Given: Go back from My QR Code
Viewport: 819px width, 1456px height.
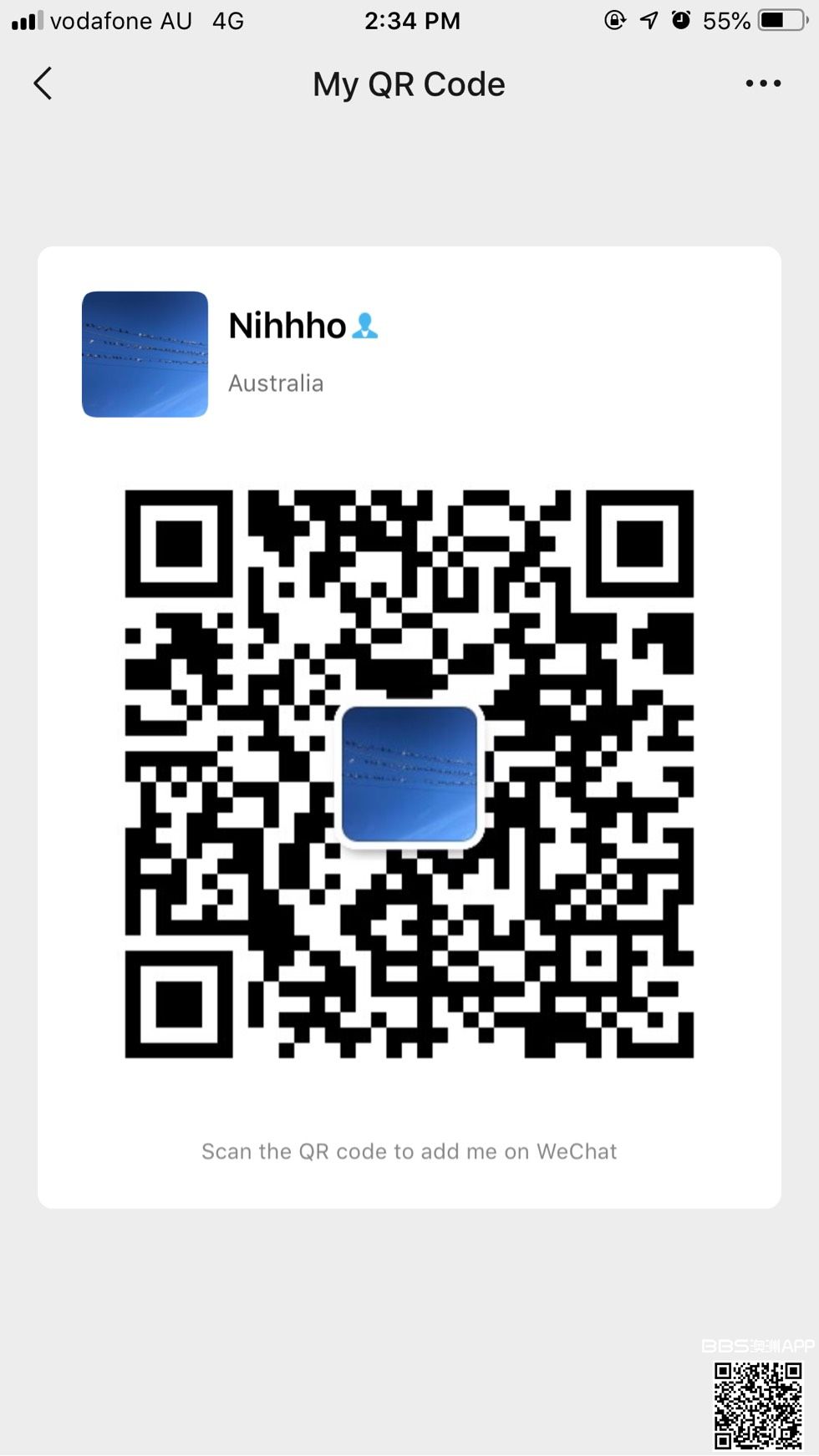Looking at the screenshot, I should (43, 84).
